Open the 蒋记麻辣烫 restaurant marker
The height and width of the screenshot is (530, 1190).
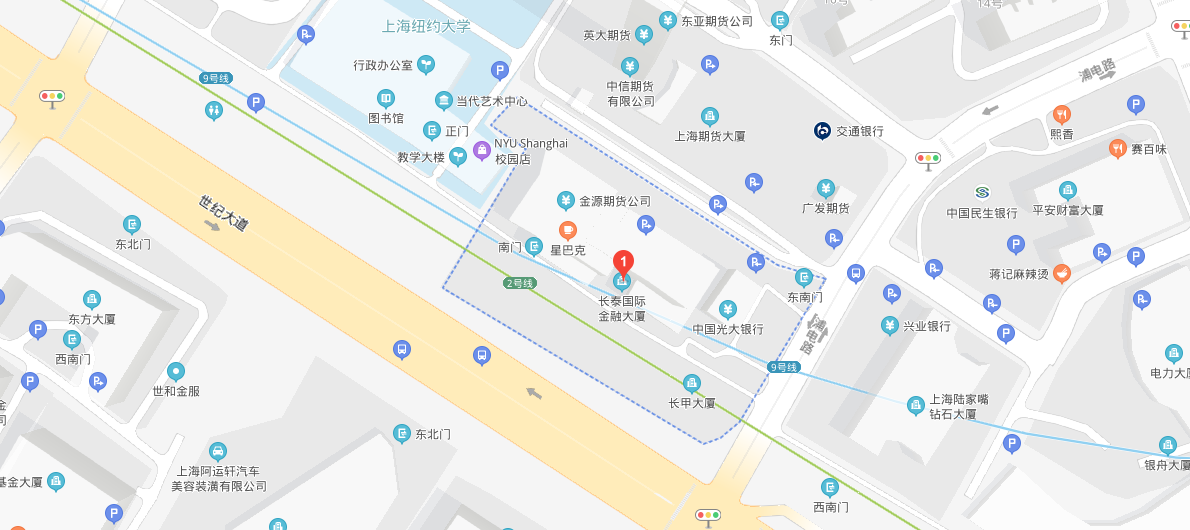click(x=1062, y=273)
